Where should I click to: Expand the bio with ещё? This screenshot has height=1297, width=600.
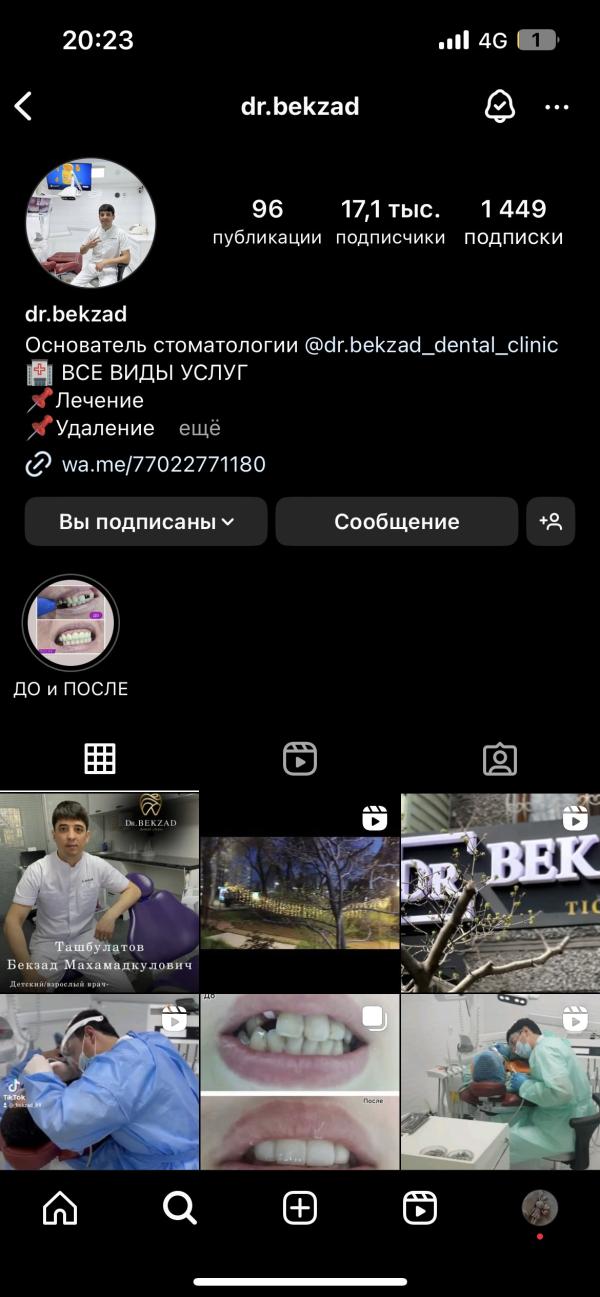tap(199, 428)
